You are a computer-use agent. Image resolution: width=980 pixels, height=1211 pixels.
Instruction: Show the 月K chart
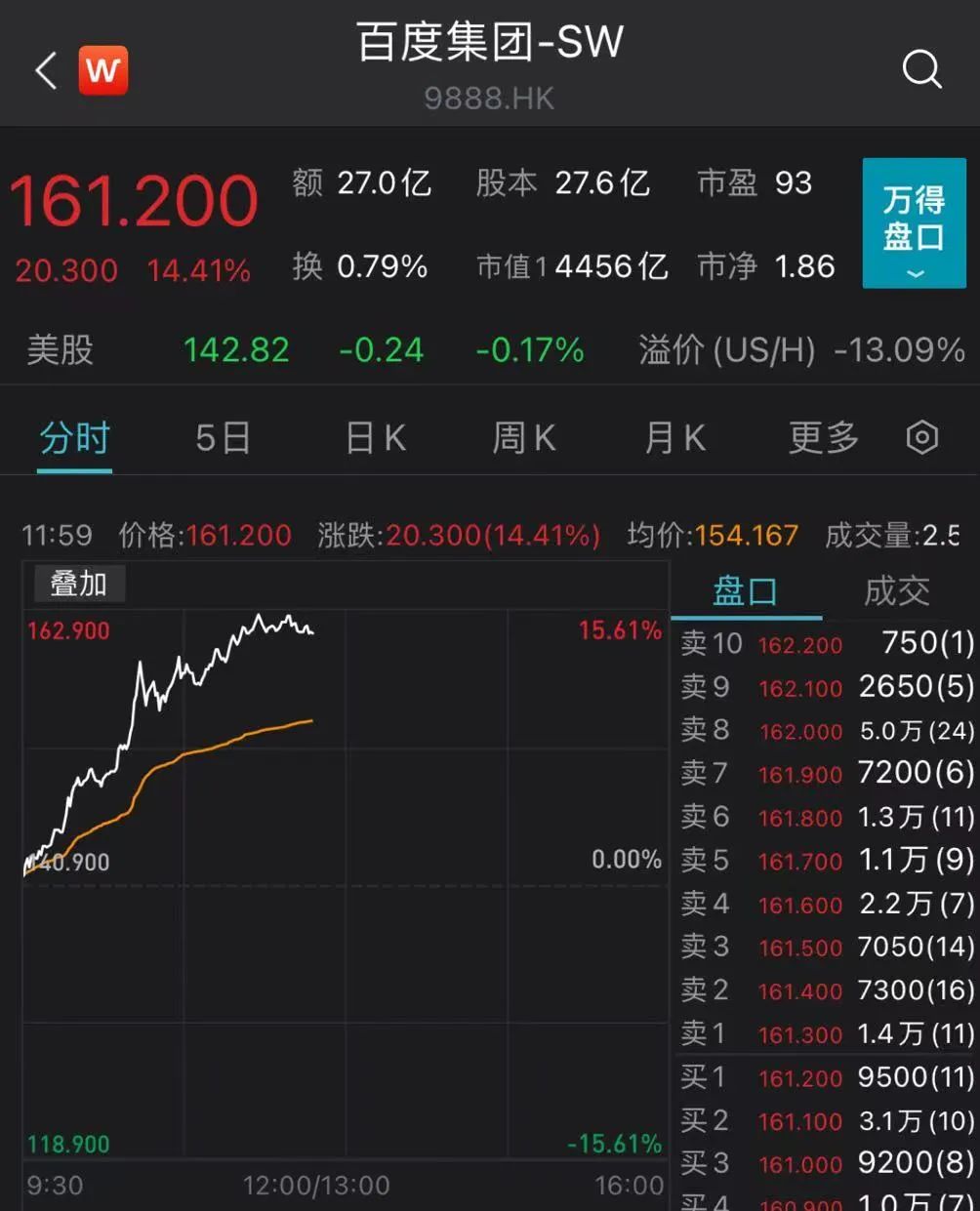click(x=674, y=438)
